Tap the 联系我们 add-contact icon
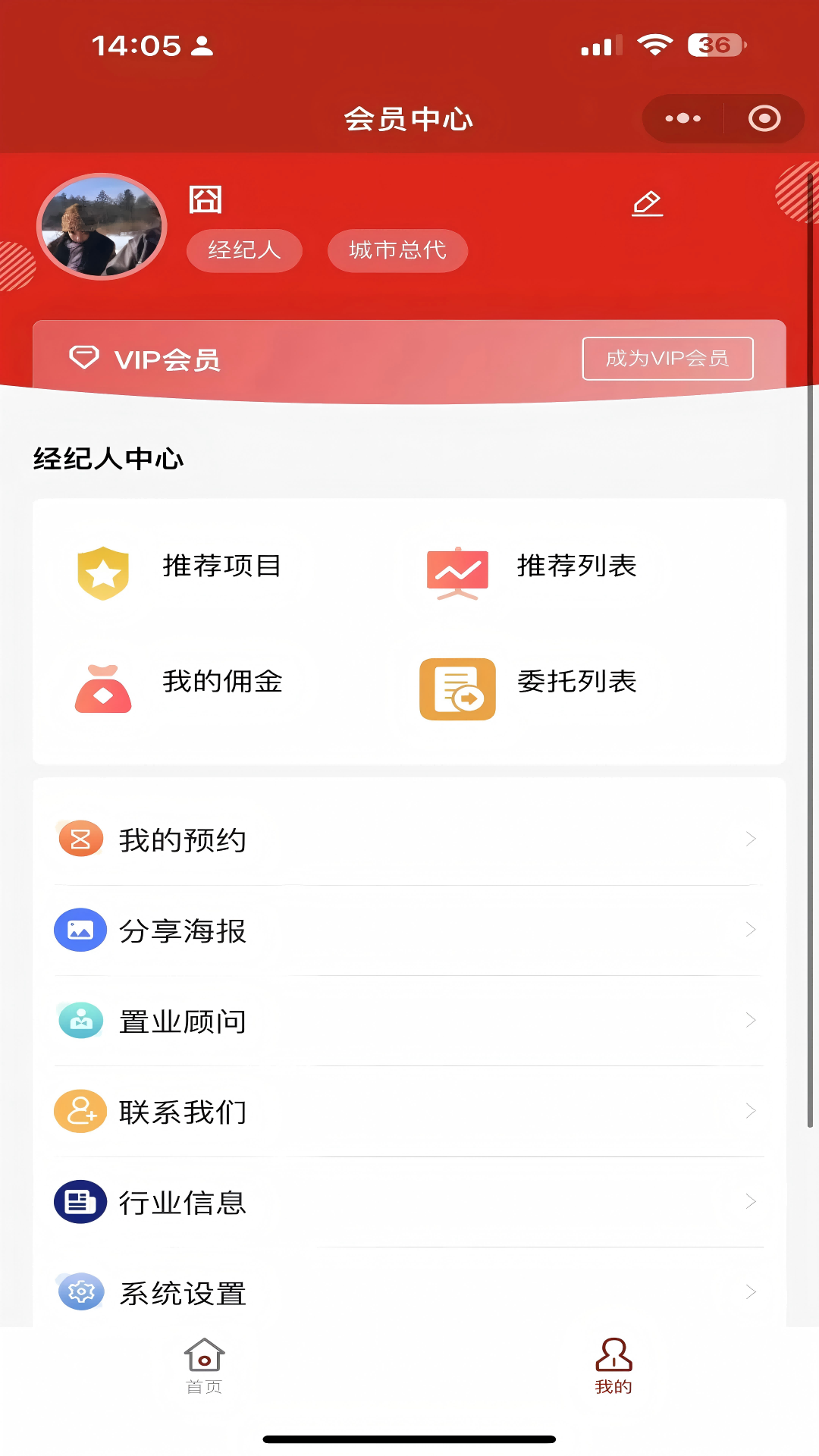The image size is (819, 1456). (80, 1112)
